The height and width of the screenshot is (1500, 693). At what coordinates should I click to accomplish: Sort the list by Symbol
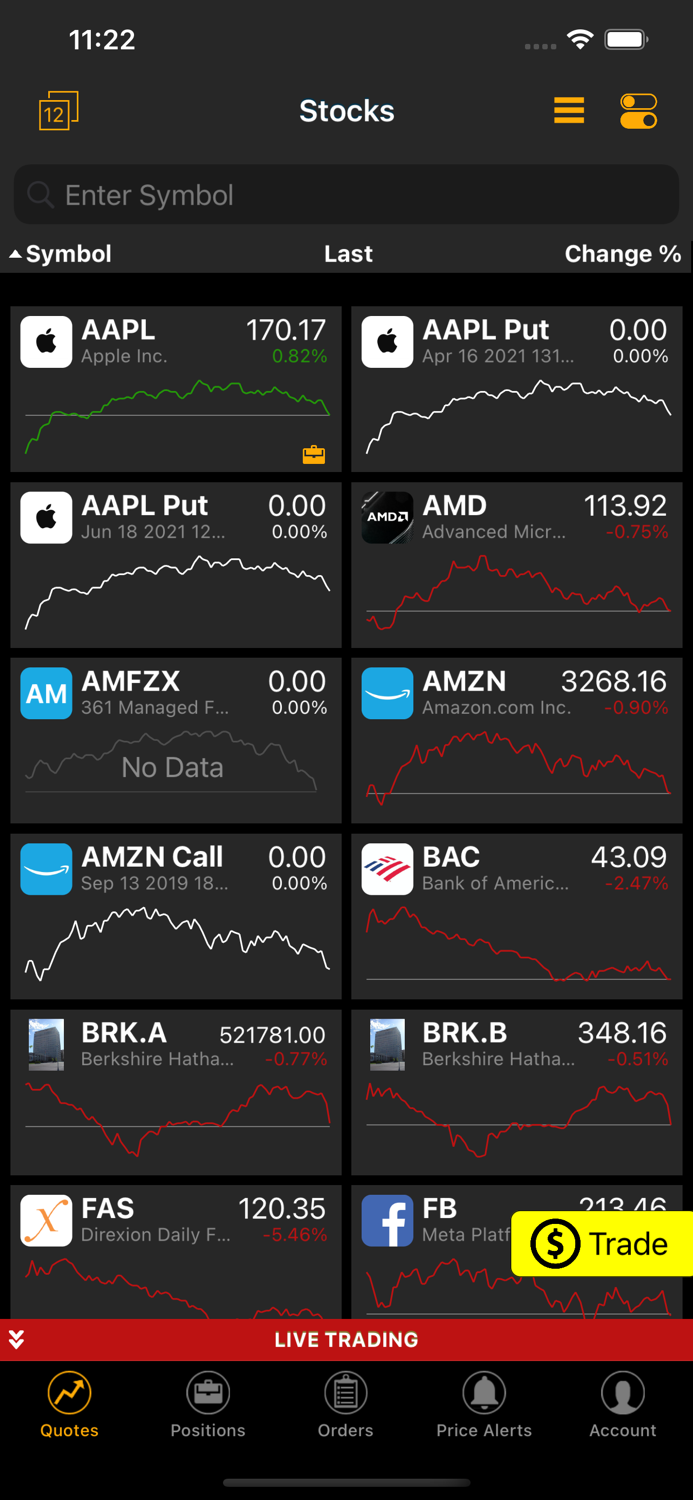click(62, 254)
